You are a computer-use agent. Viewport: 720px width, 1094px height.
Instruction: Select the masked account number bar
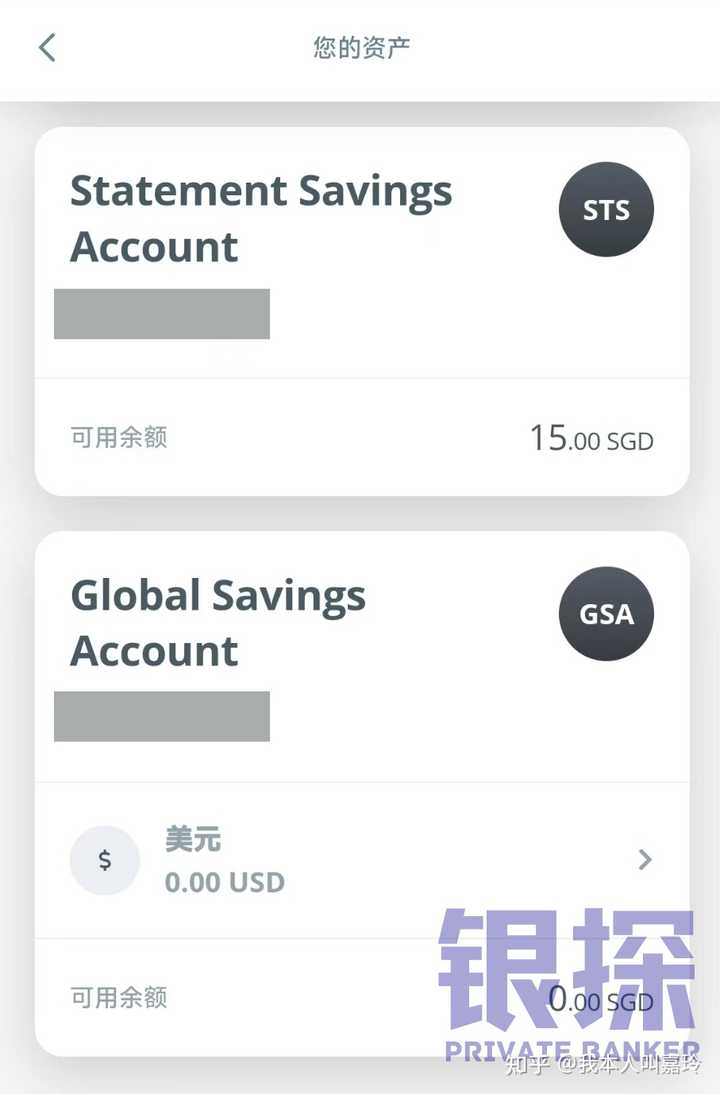(162, 314)
